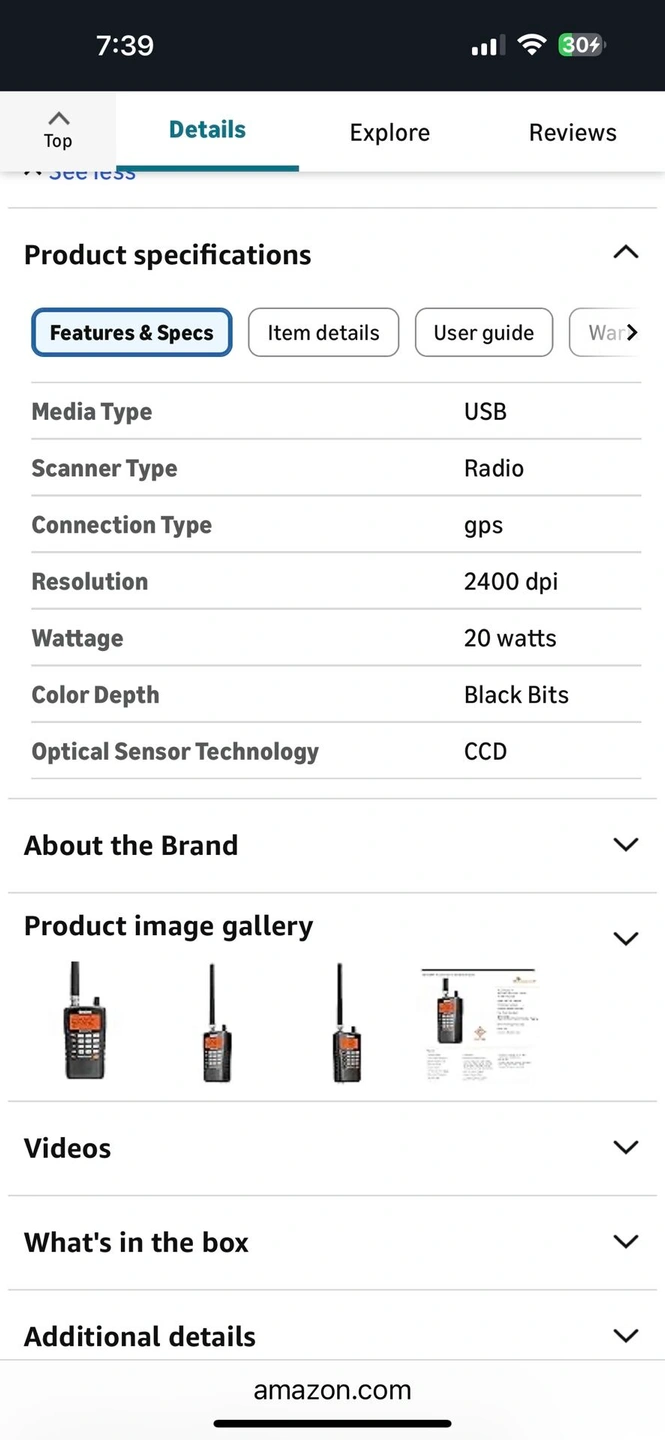Open the User guide chip
Screen dimensions: 665x1440
484,333
